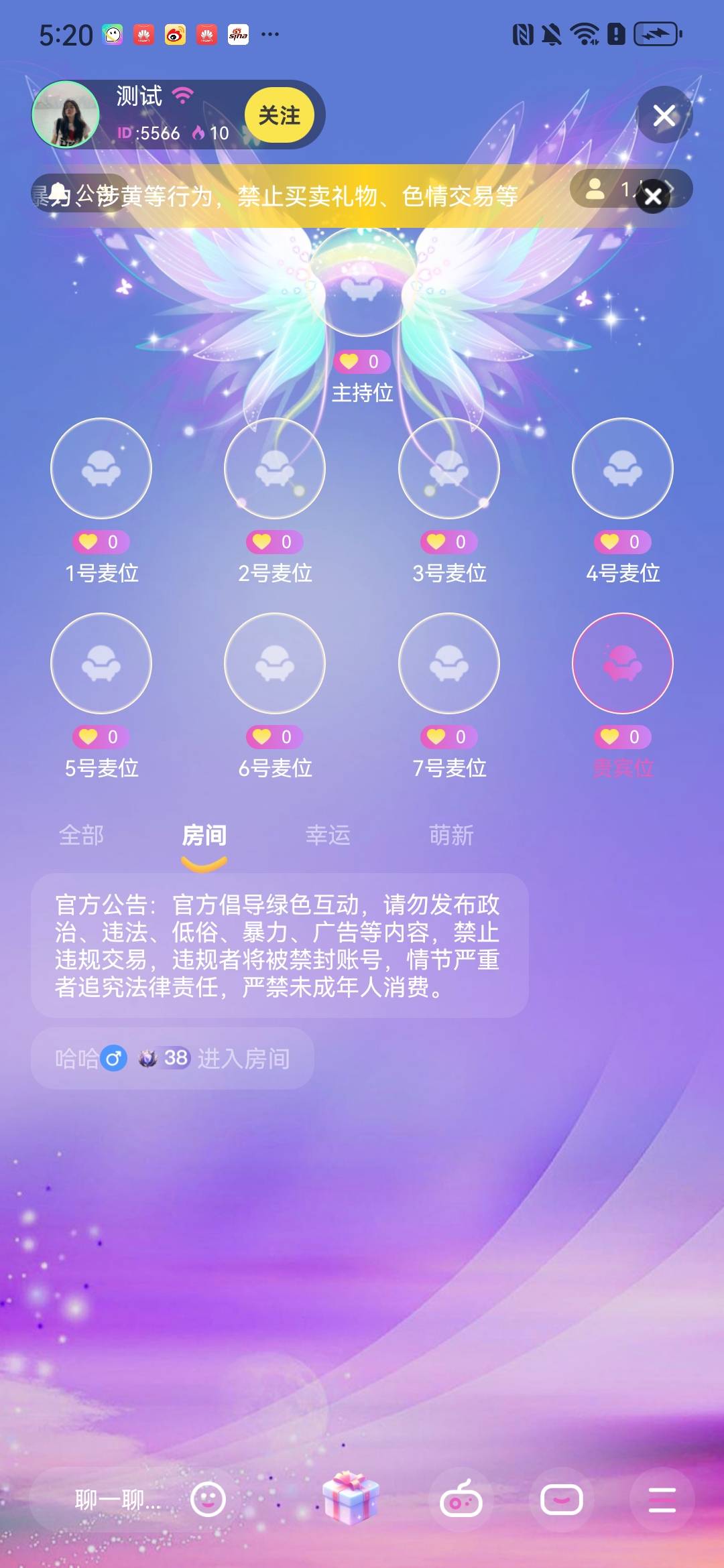This screenshot has width=724, height=1568.
Task: Select the pink 贵宾位 VIP seat
Action: [x=622, y=663]
